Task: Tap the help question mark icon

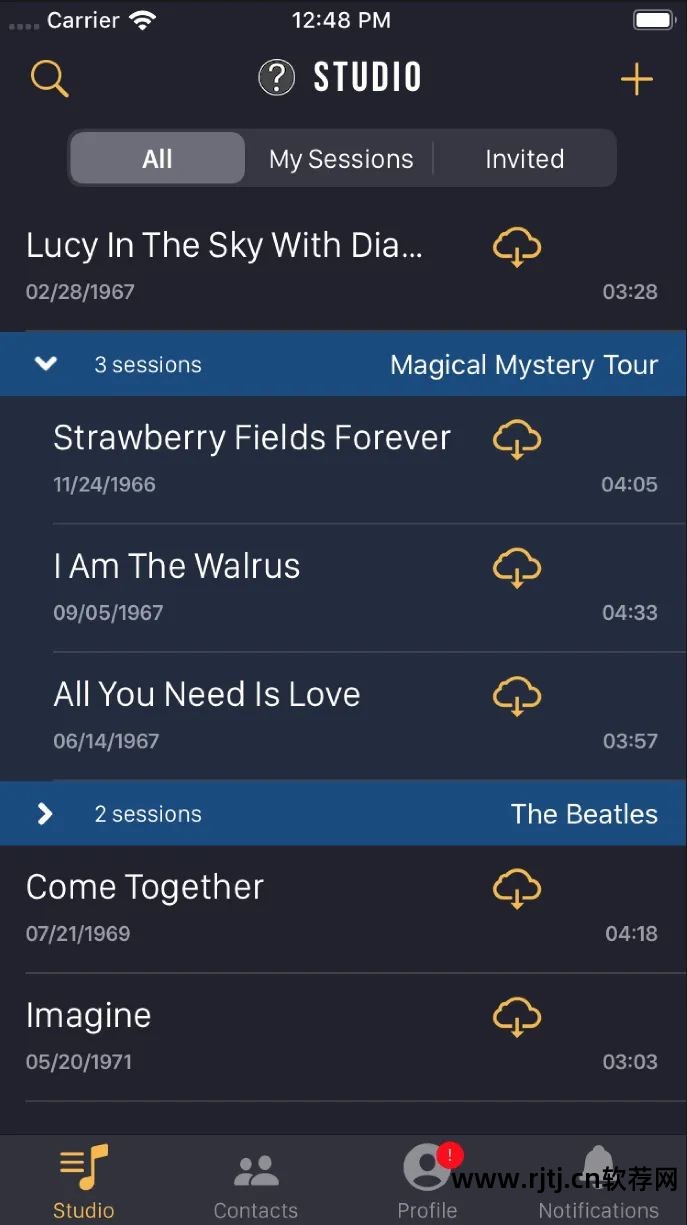Action: pos(276,77)
